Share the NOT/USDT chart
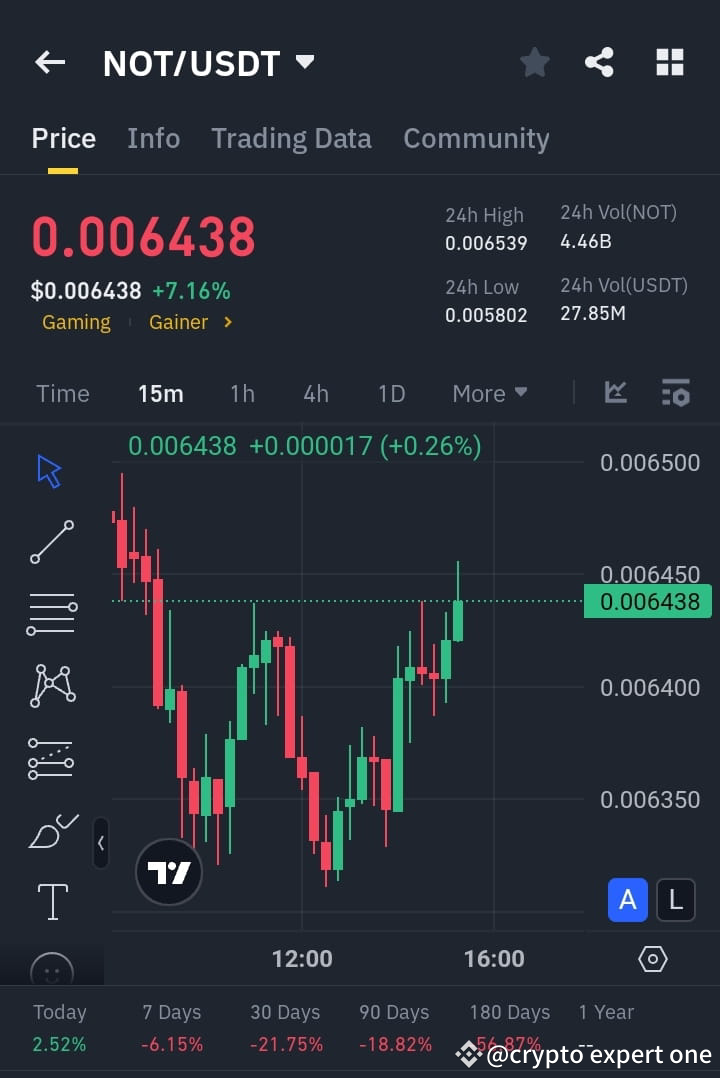Screen dimensions: 720x1078 click(x=599, y=62)
